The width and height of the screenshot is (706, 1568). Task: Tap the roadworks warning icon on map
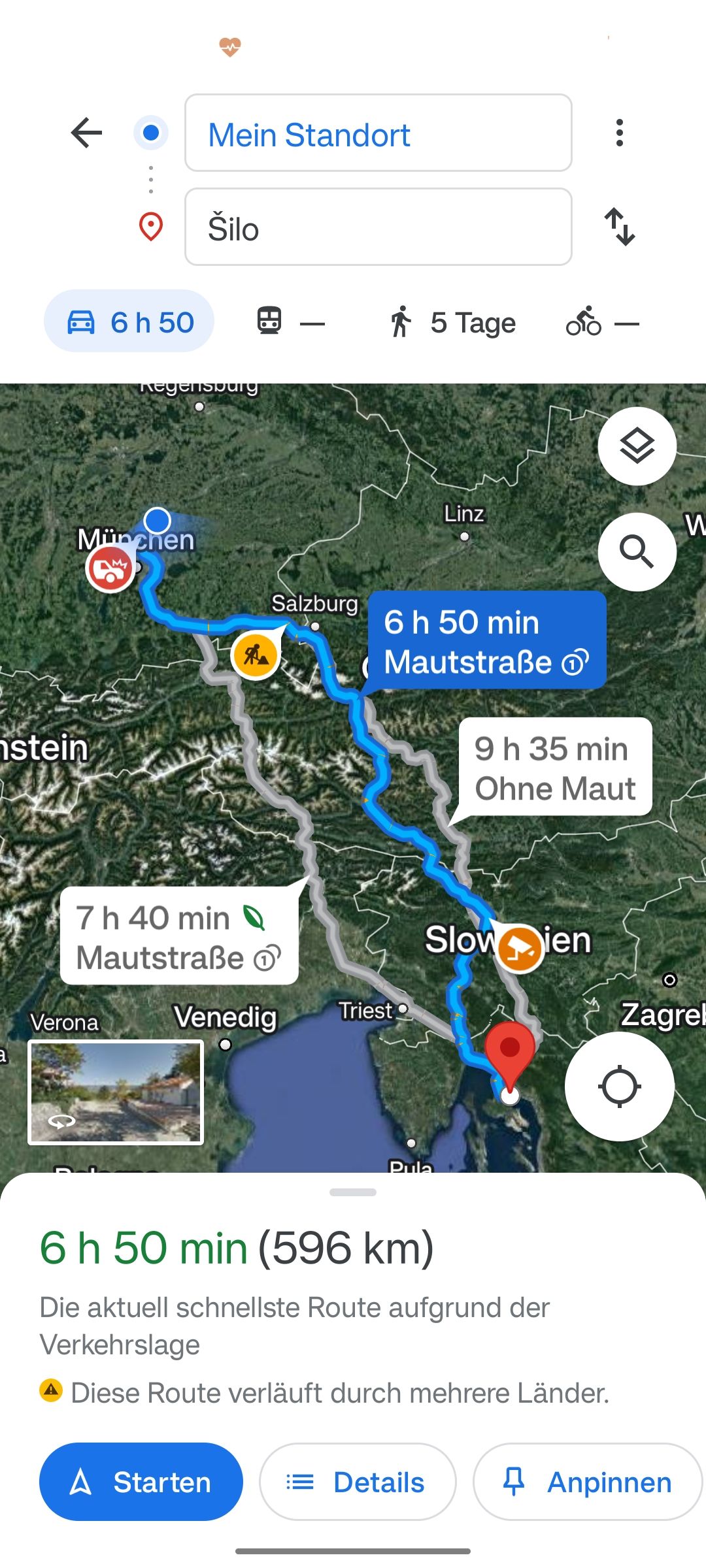pyautogui.click(x=256, y=655)
